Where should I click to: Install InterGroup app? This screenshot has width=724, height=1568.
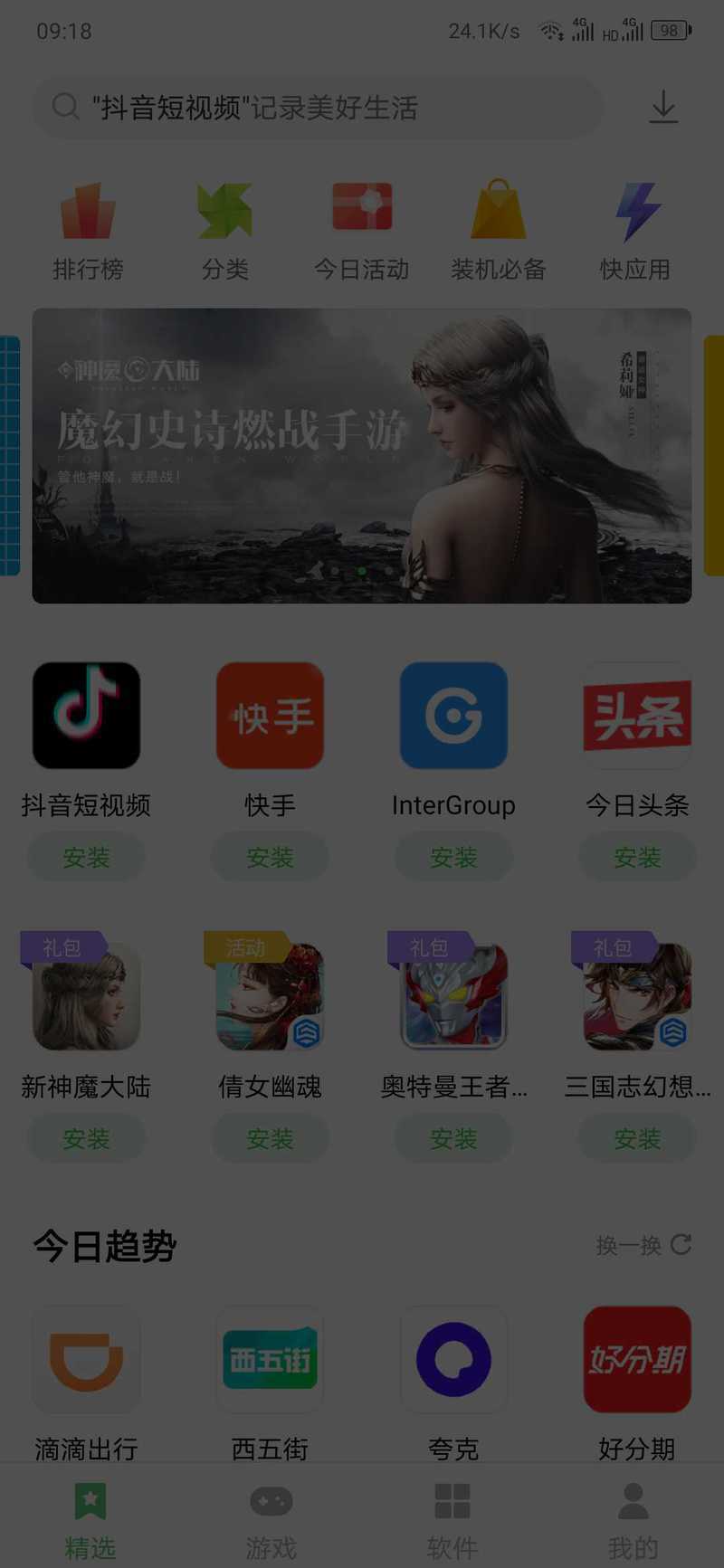click(x=453, y=857)
